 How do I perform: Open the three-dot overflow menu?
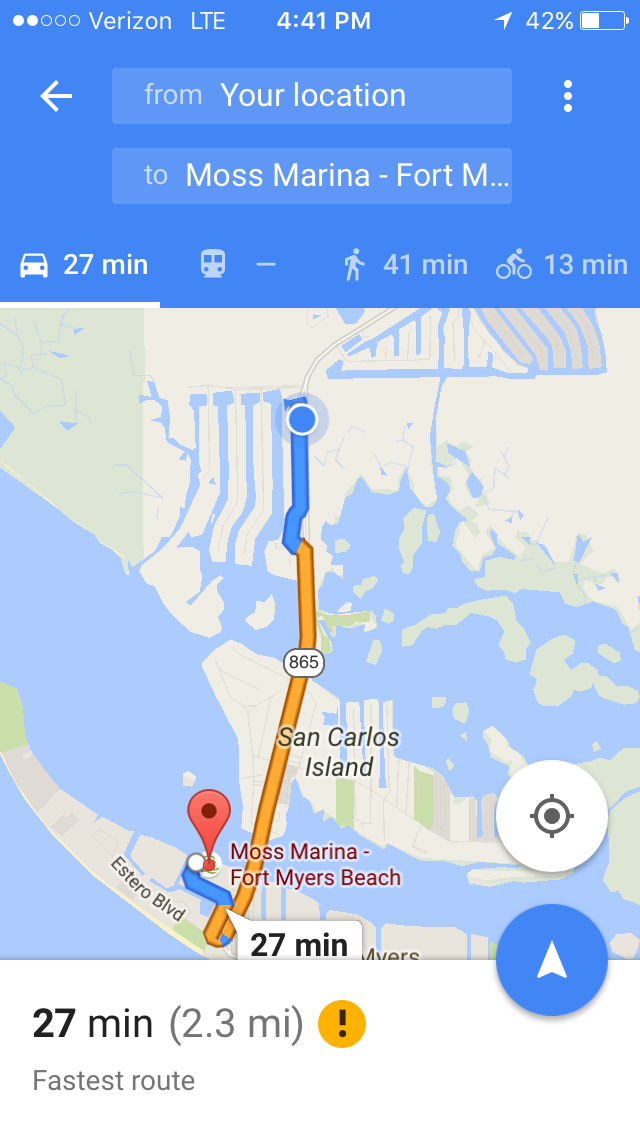(568, 96)
